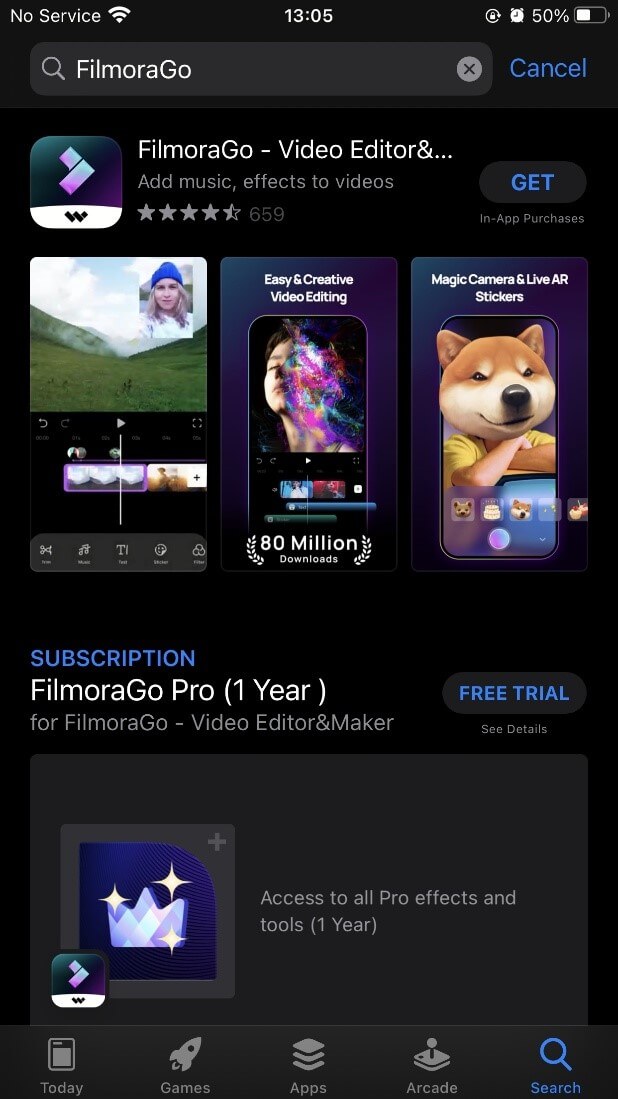The image size is (618, 1099).
Task: Open the FilmoraGo Pro subscription card
Action: tap(308, 890)
